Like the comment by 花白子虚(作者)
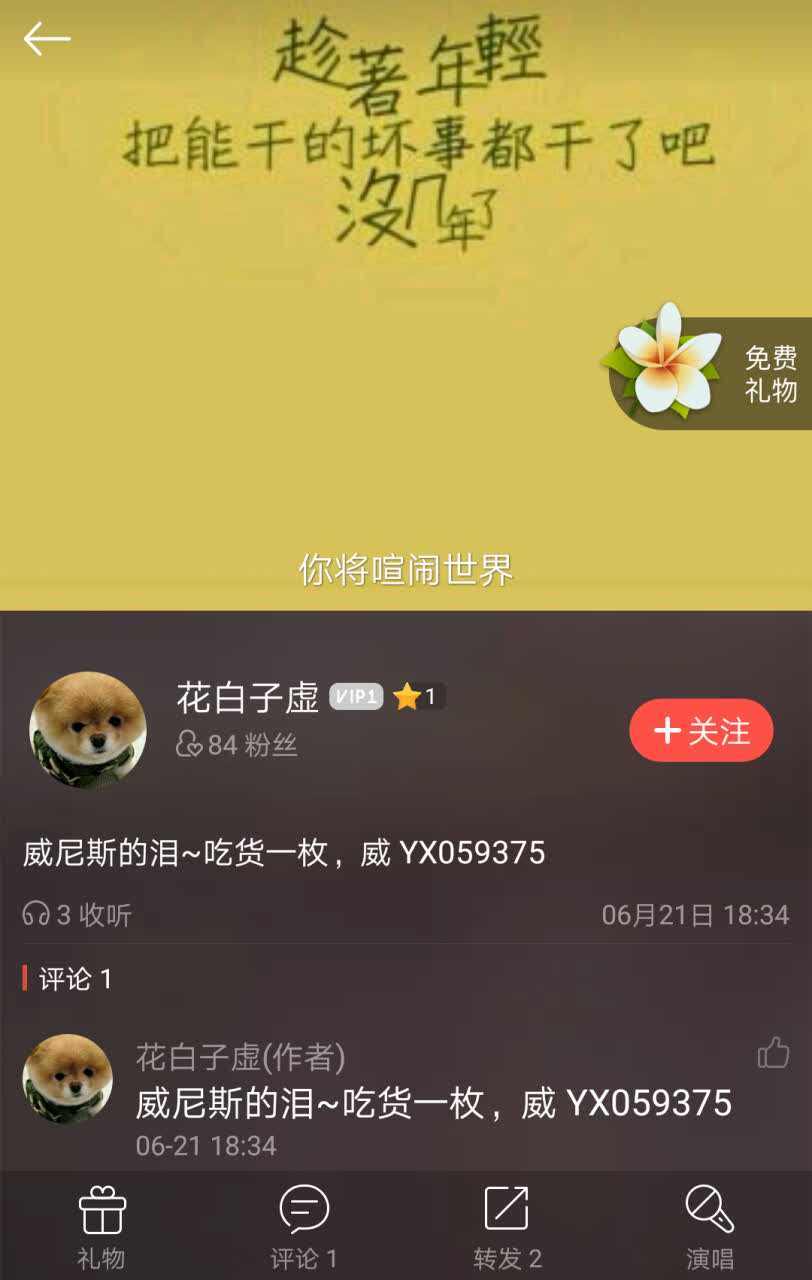This screenshot has height=1280, width=812. tap(773, 1052)
